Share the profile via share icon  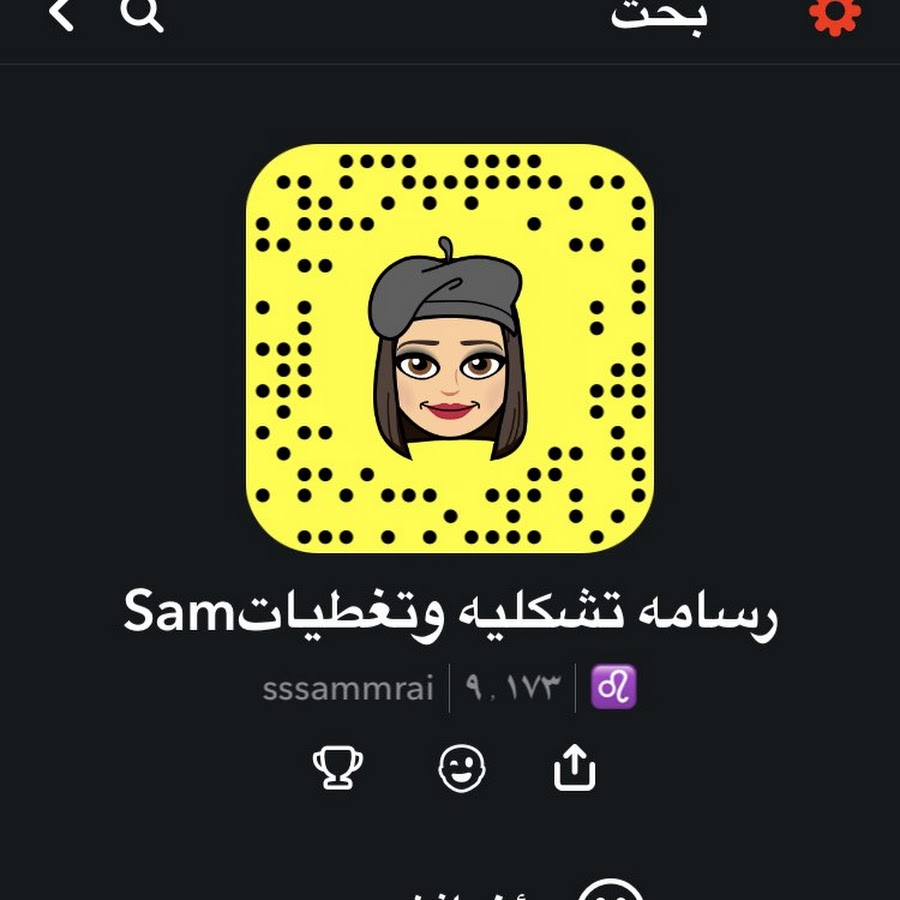coord(575,768)
